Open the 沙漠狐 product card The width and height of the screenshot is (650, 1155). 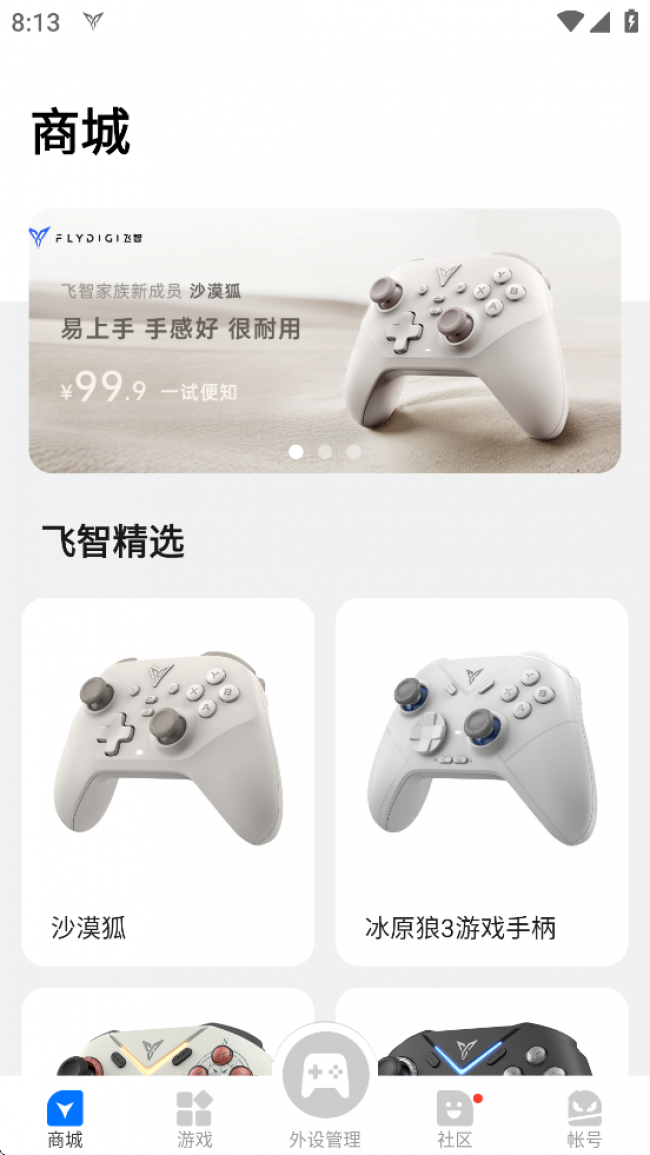(x=168, y=780)
